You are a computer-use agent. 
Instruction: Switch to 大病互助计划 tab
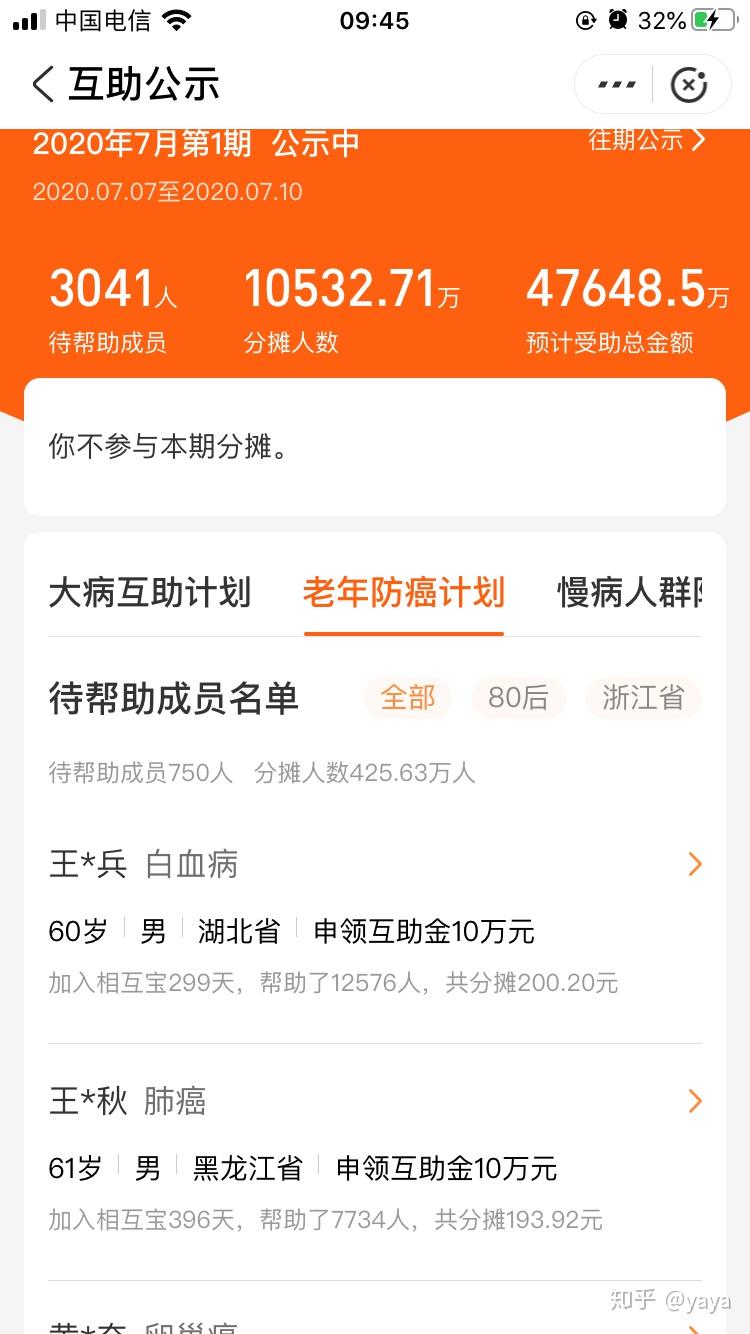coord(150,593)
